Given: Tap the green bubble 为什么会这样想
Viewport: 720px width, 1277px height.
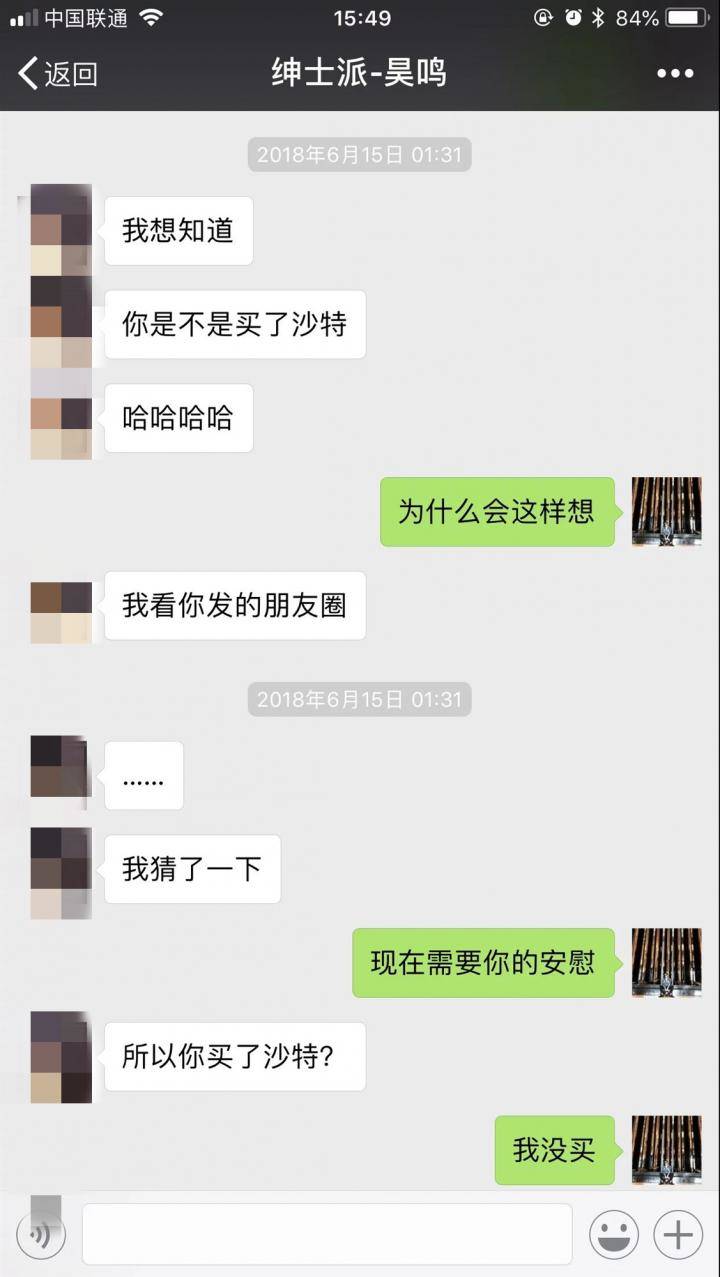Looking at the screenshot, I should tap(496, 512).
